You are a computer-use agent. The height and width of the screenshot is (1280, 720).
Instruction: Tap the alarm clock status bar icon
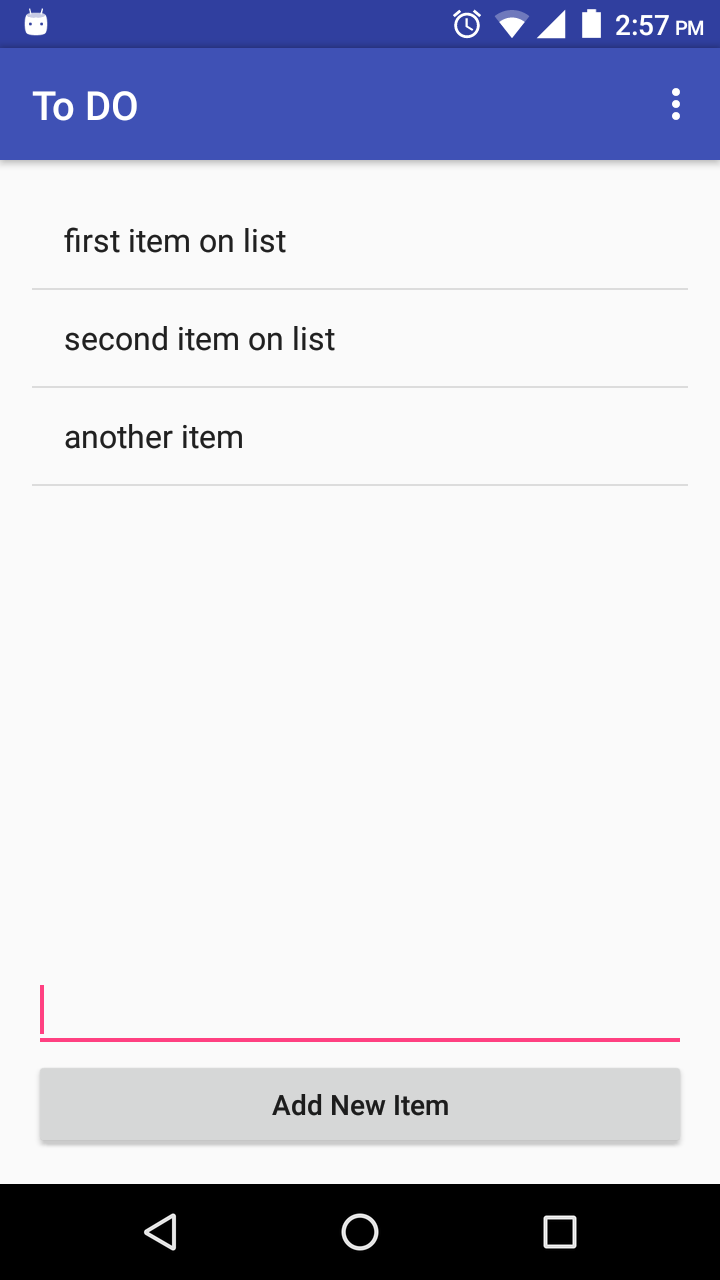(466, 25)
